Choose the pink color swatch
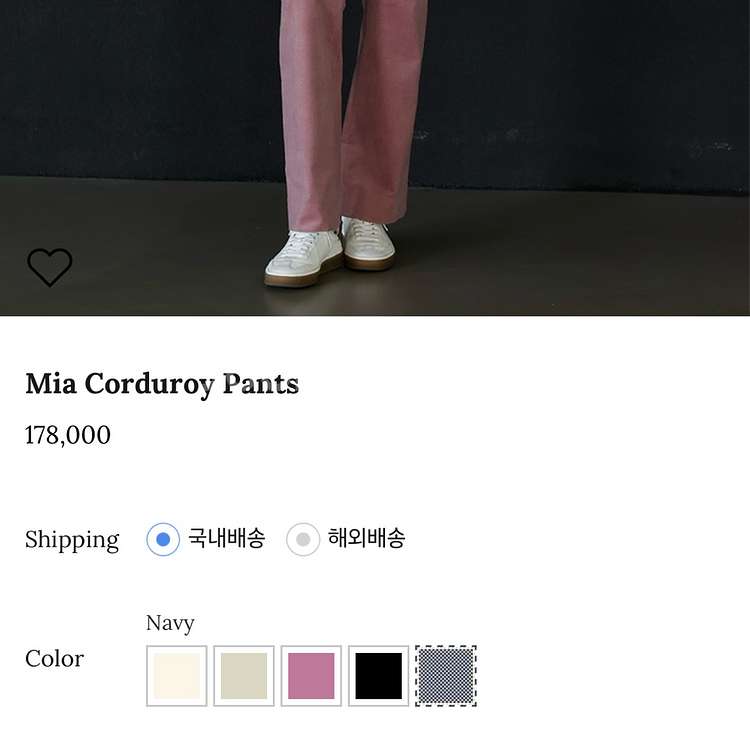This screenshot has width=750, height=750. 311,676
